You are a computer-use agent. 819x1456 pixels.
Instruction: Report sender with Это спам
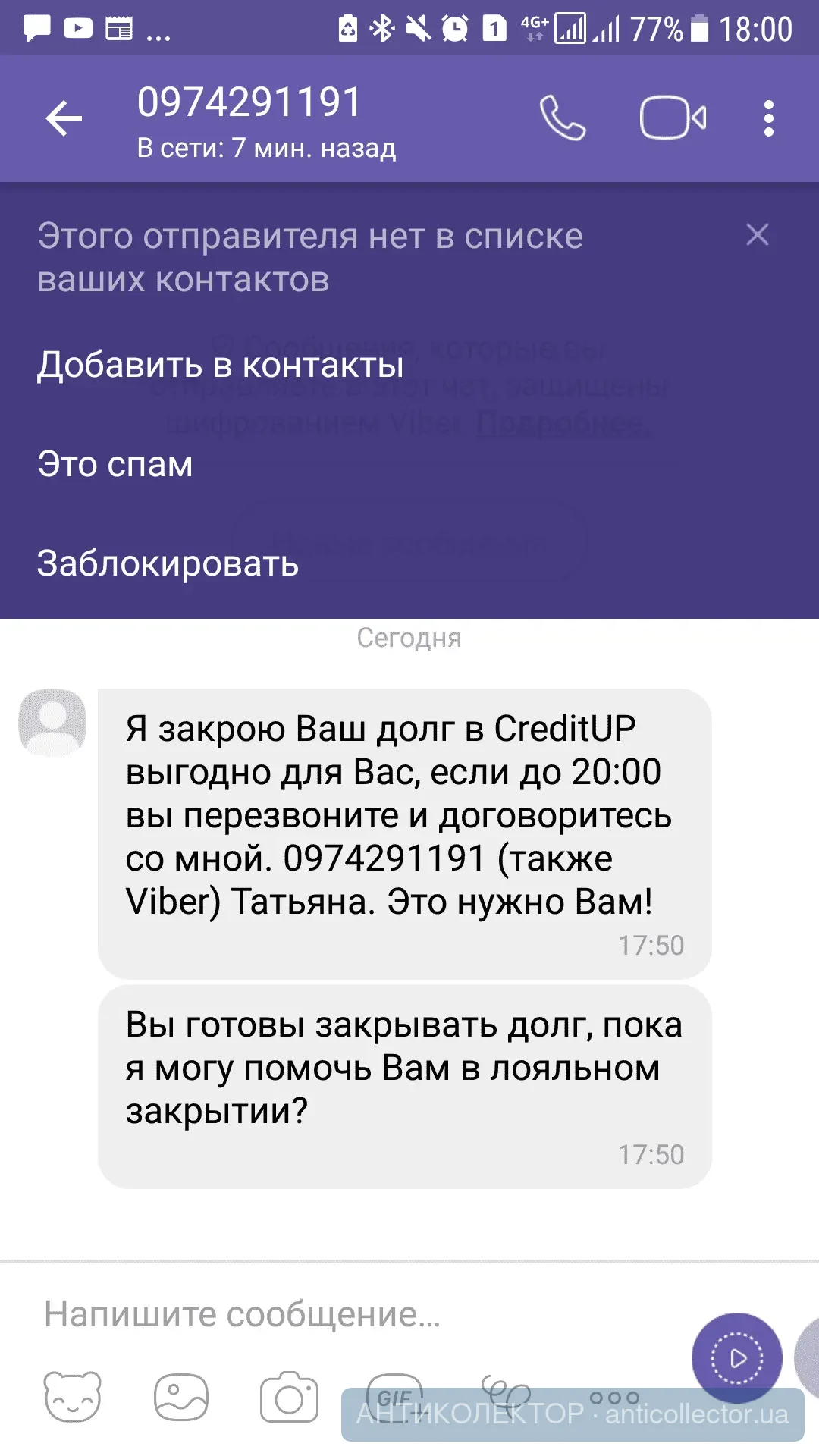click(x=115, y=464)
